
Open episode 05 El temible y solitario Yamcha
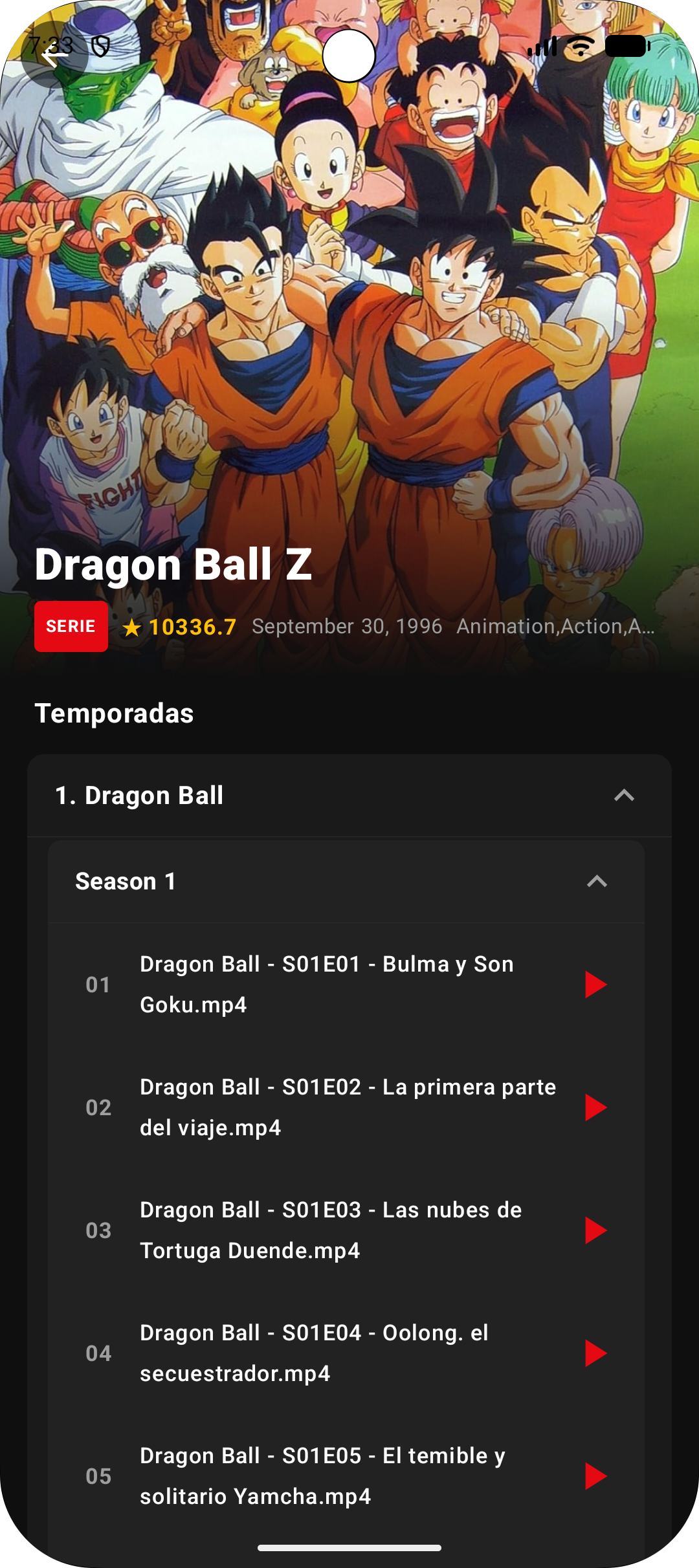pos(322,1475)
